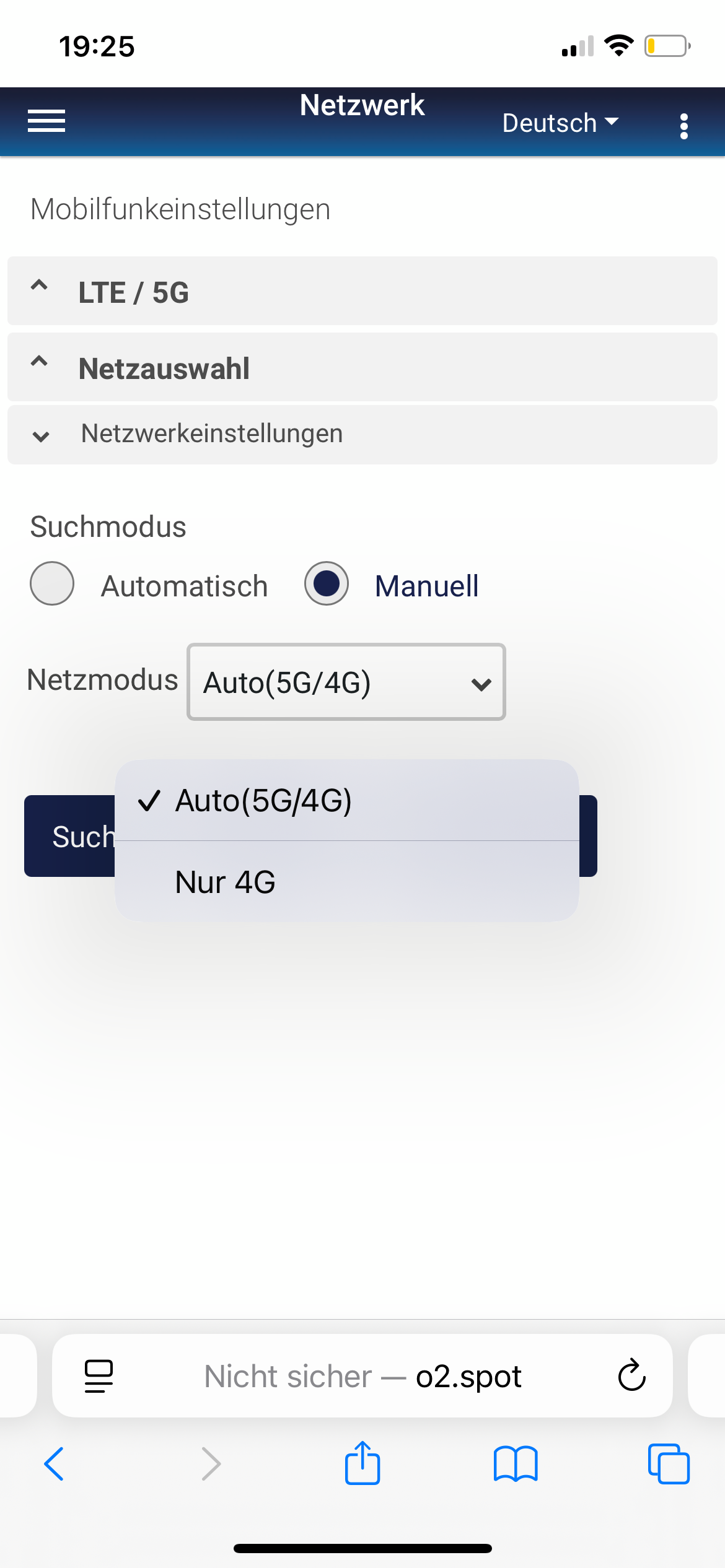The image size is (725, 1568).
Task: Change language from Deutsch dropdown
Action: 560,123
